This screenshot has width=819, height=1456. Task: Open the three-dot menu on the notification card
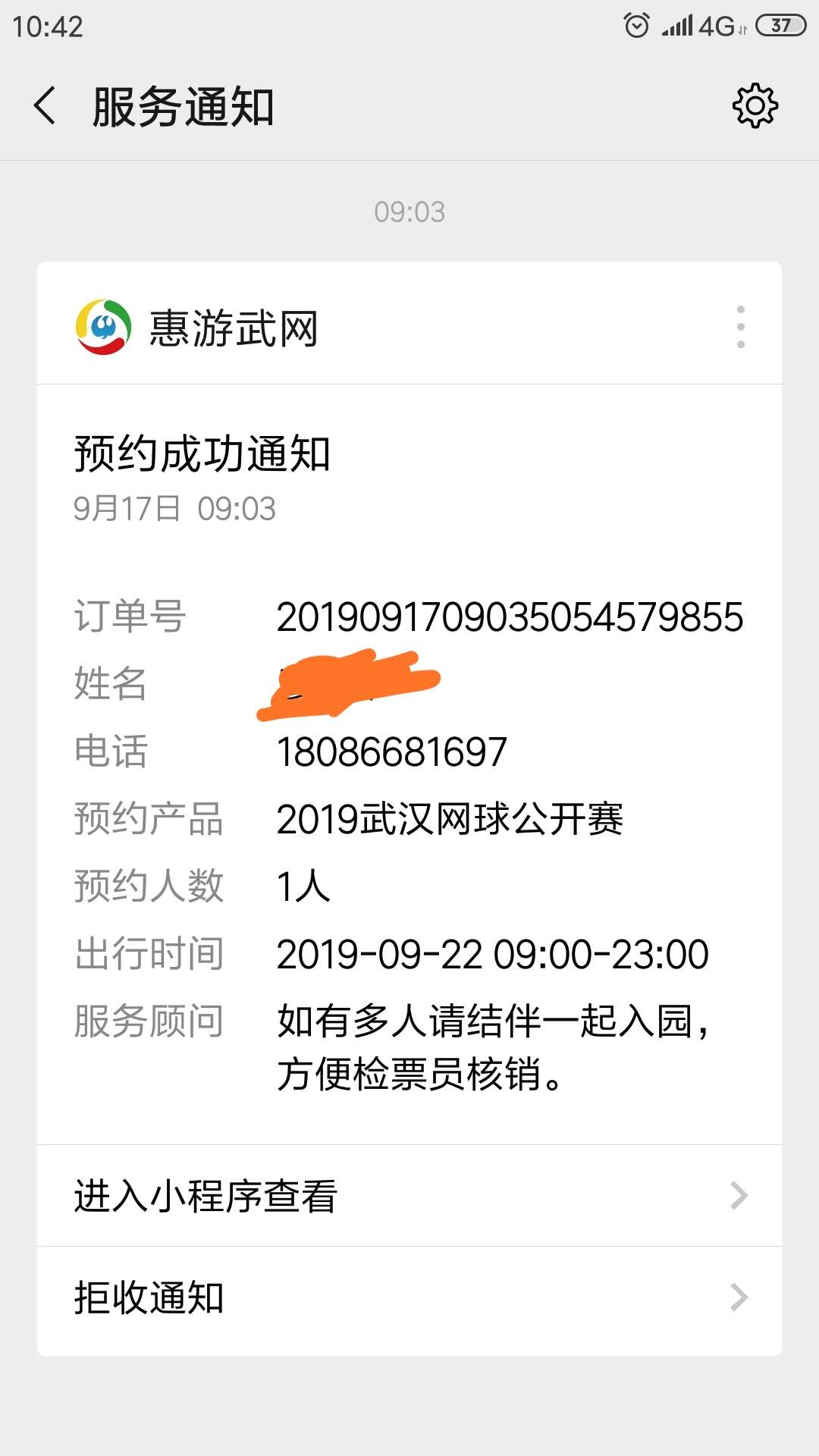(742, 326)
